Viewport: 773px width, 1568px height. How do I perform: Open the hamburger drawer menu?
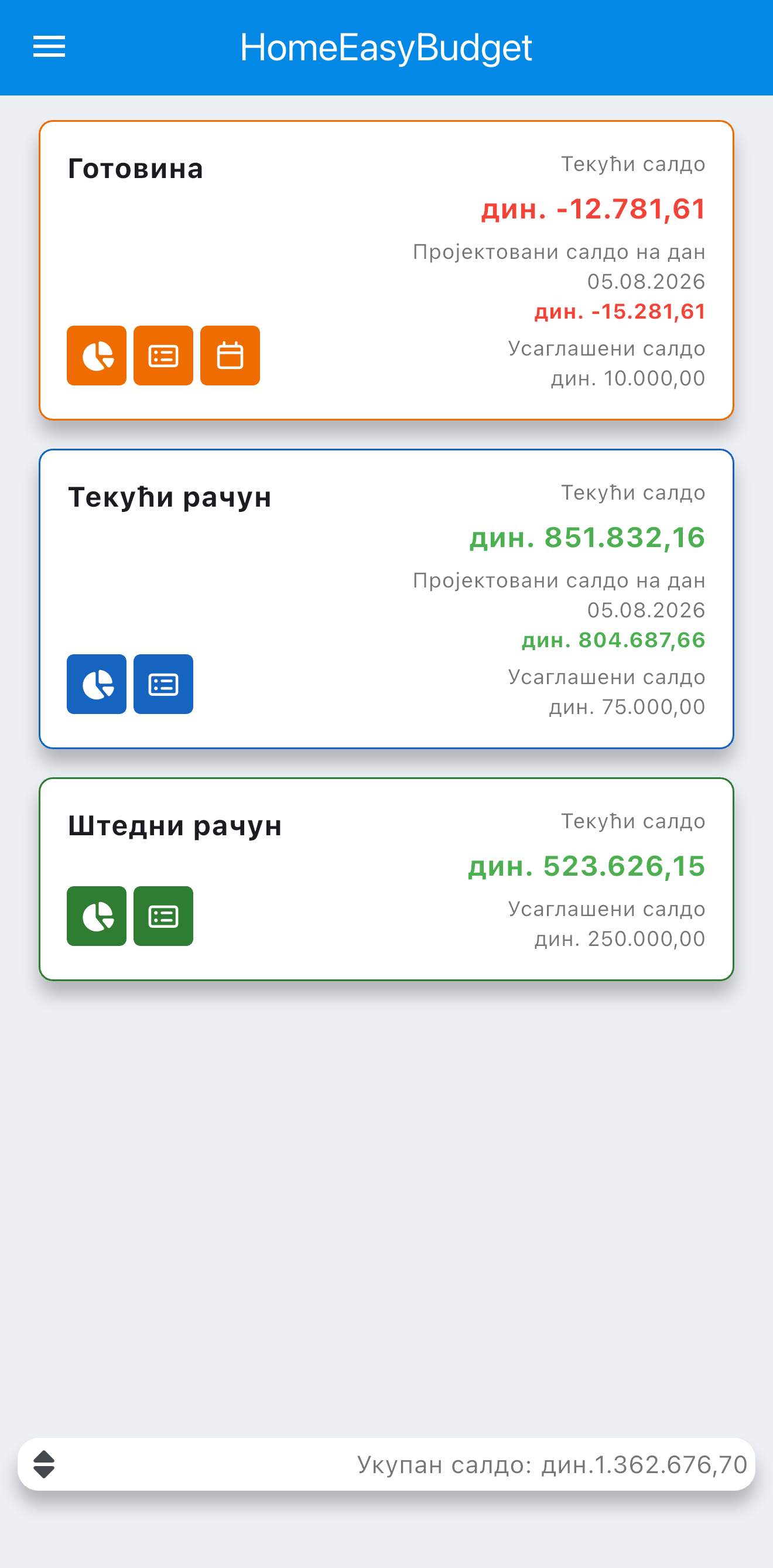pos(49,47)
